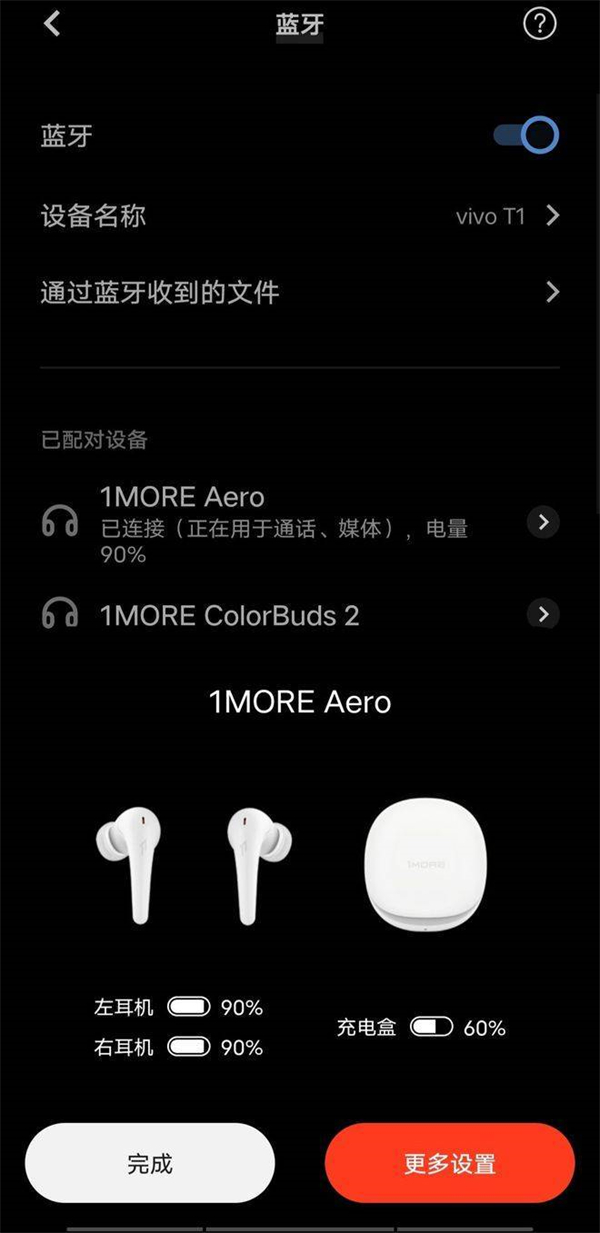Open the help question mark icon

[x=539, y=25]
